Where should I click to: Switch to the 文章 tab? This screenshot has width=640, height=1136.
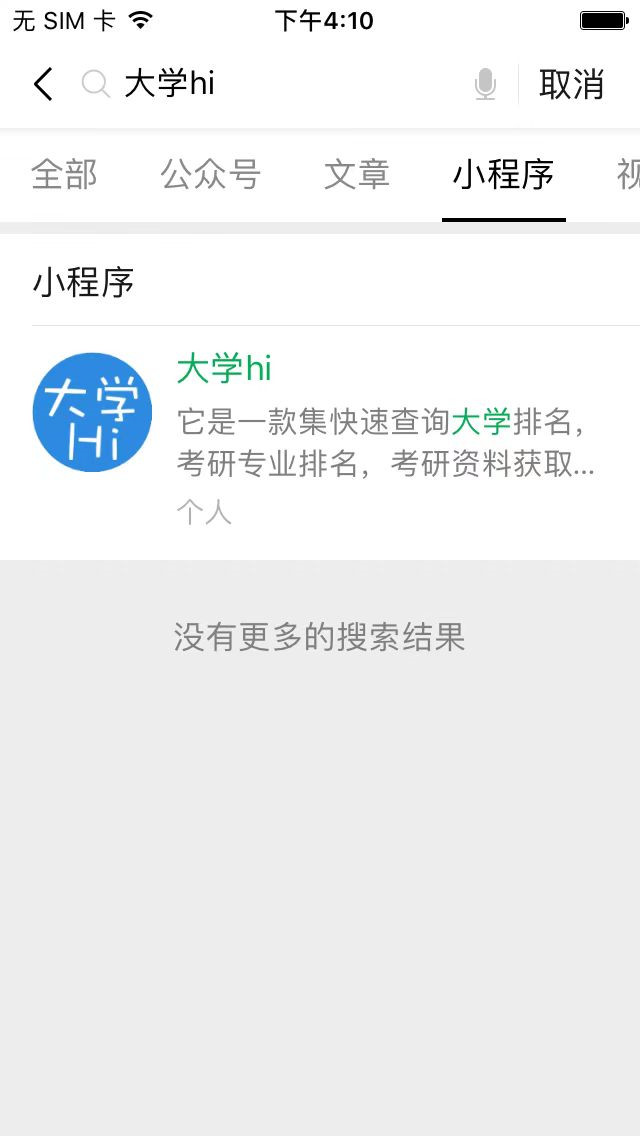tap(357, 175)
